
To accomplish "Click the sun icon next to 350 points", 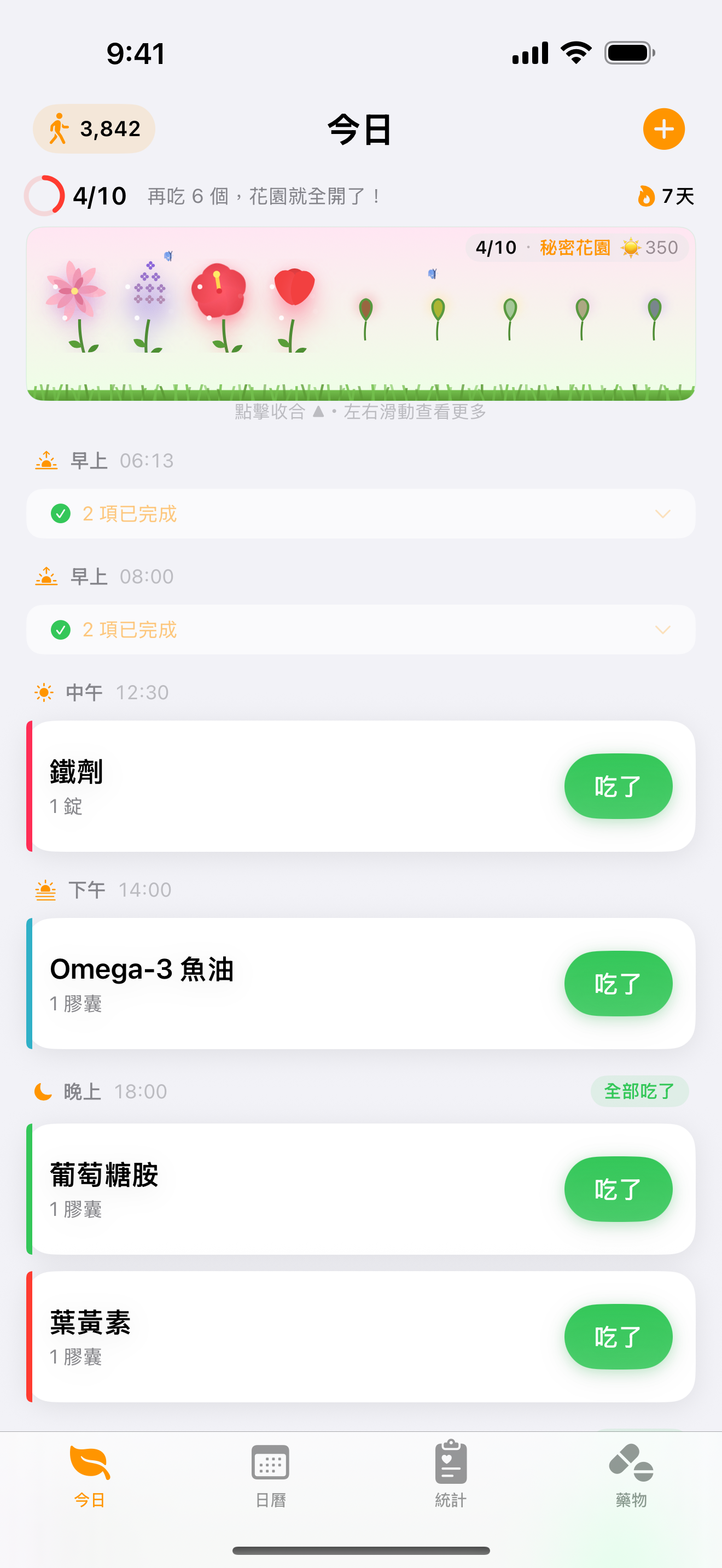I will click(631, 247).
